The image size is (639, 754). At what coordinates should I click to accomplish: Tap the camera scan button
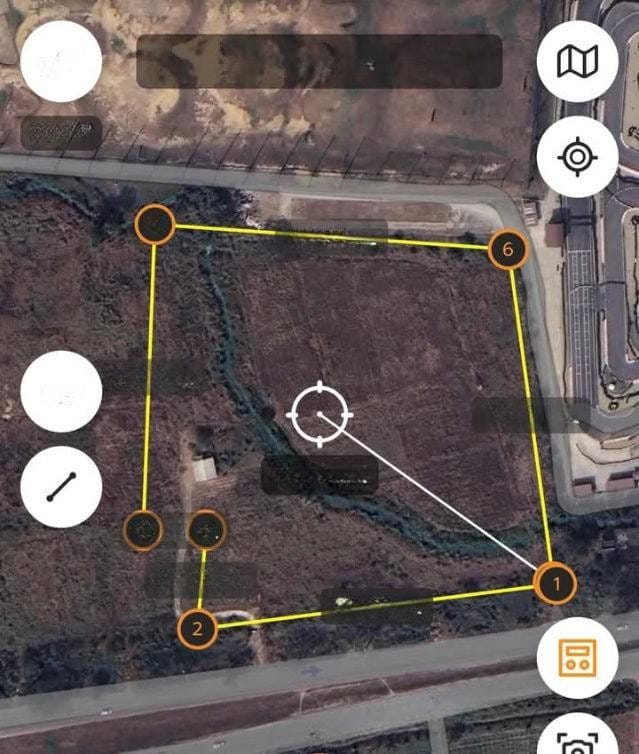577,740
